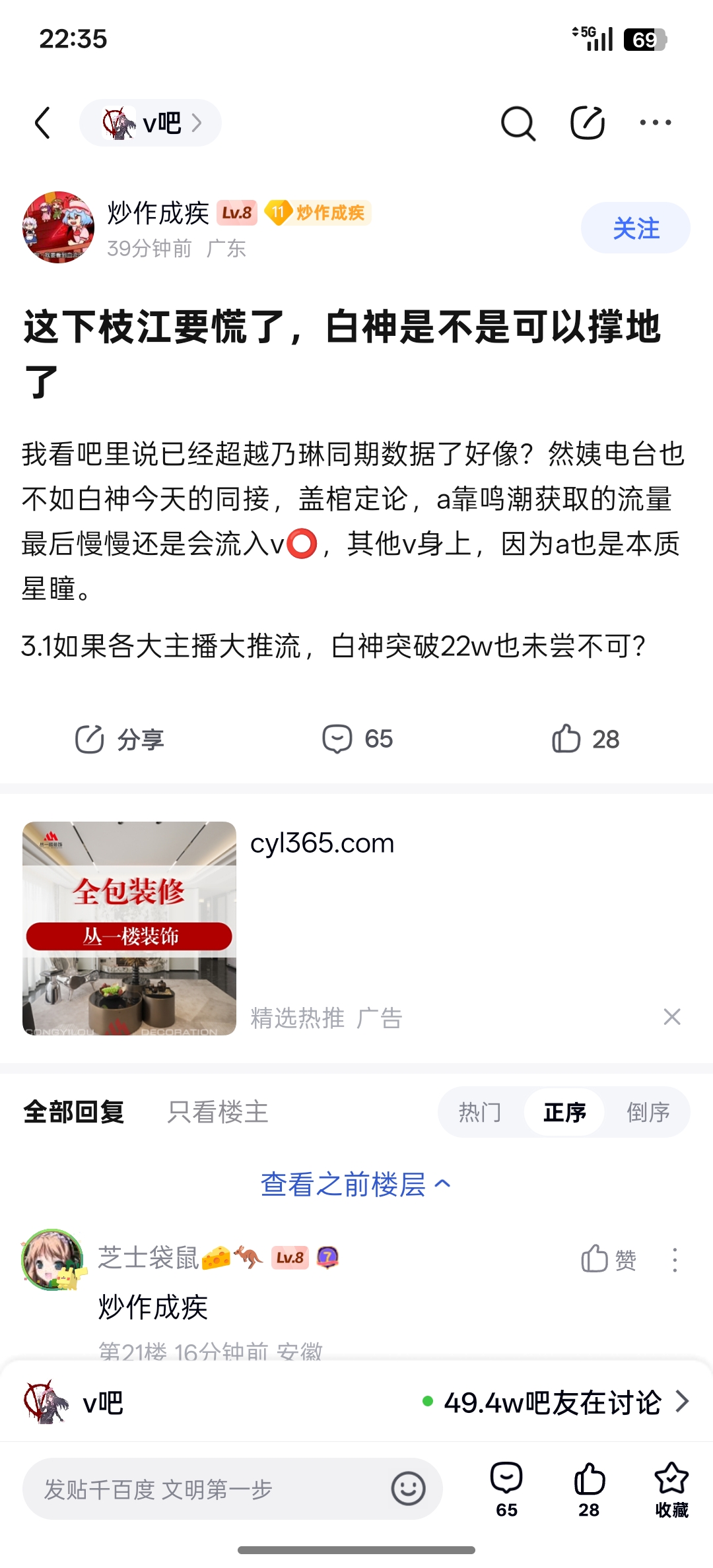Dismiss the cyl365.com advertisement
Image resolution: width=713 pixels, height=1568 pixels.
pyautogui.click(x=671, y=1017)
